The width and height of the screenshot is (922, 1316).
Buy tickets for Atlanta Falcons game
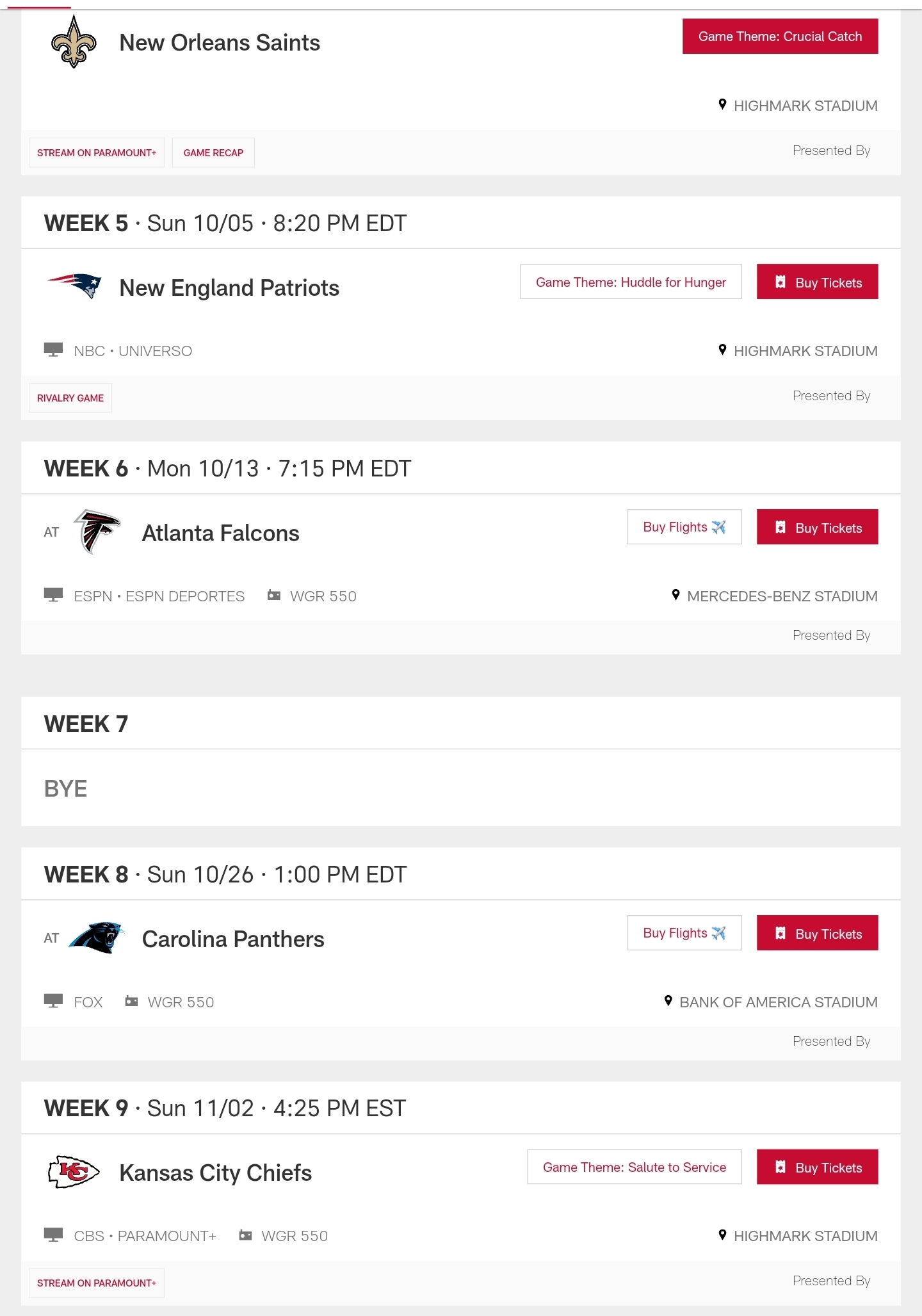coord(817,528)
